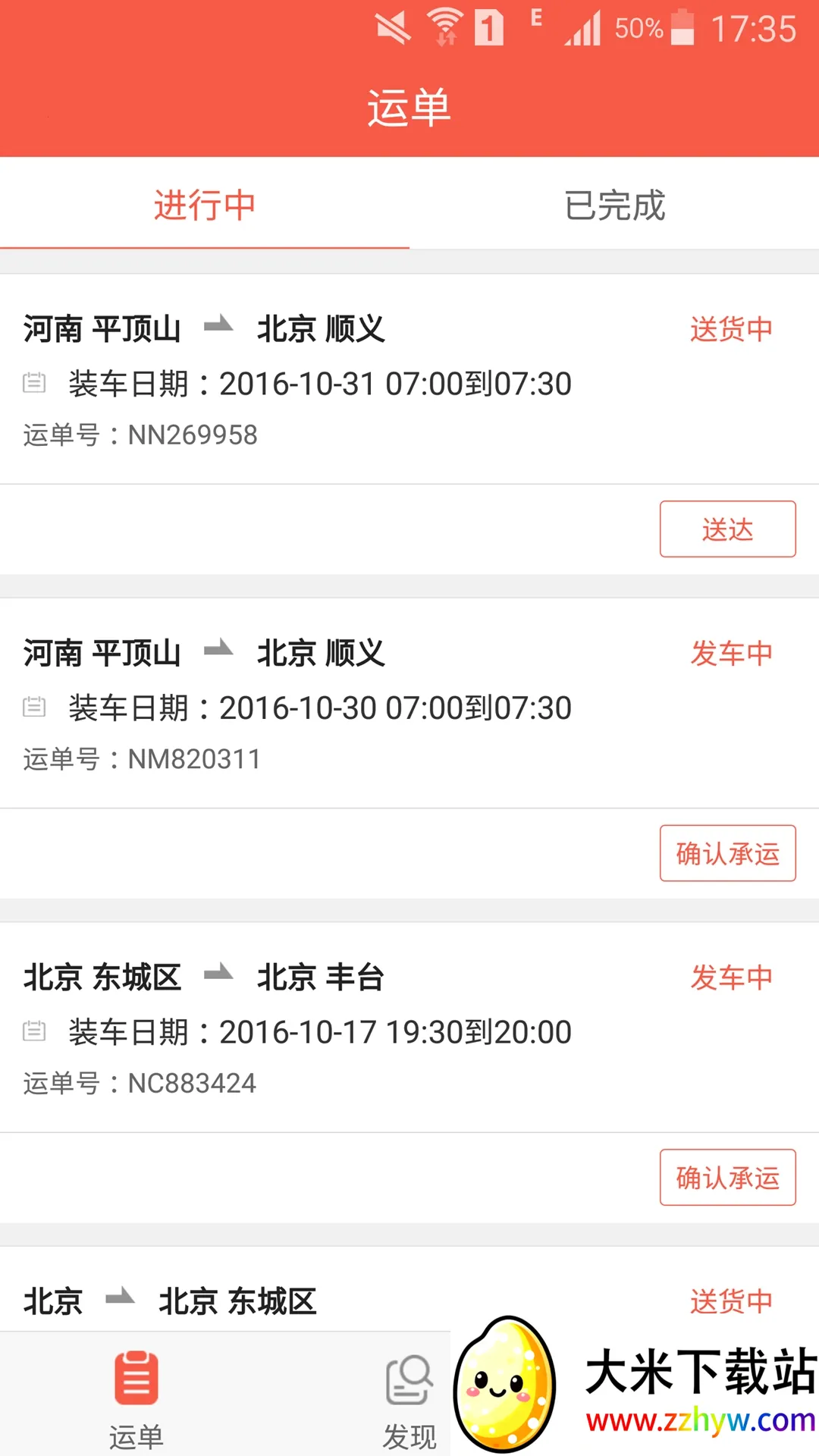Tap the 送达 button for waybill NN269958
Image resolution: width=819 pixels, height=1456 pixels.
pyautogui.click(x=726, y=529)
